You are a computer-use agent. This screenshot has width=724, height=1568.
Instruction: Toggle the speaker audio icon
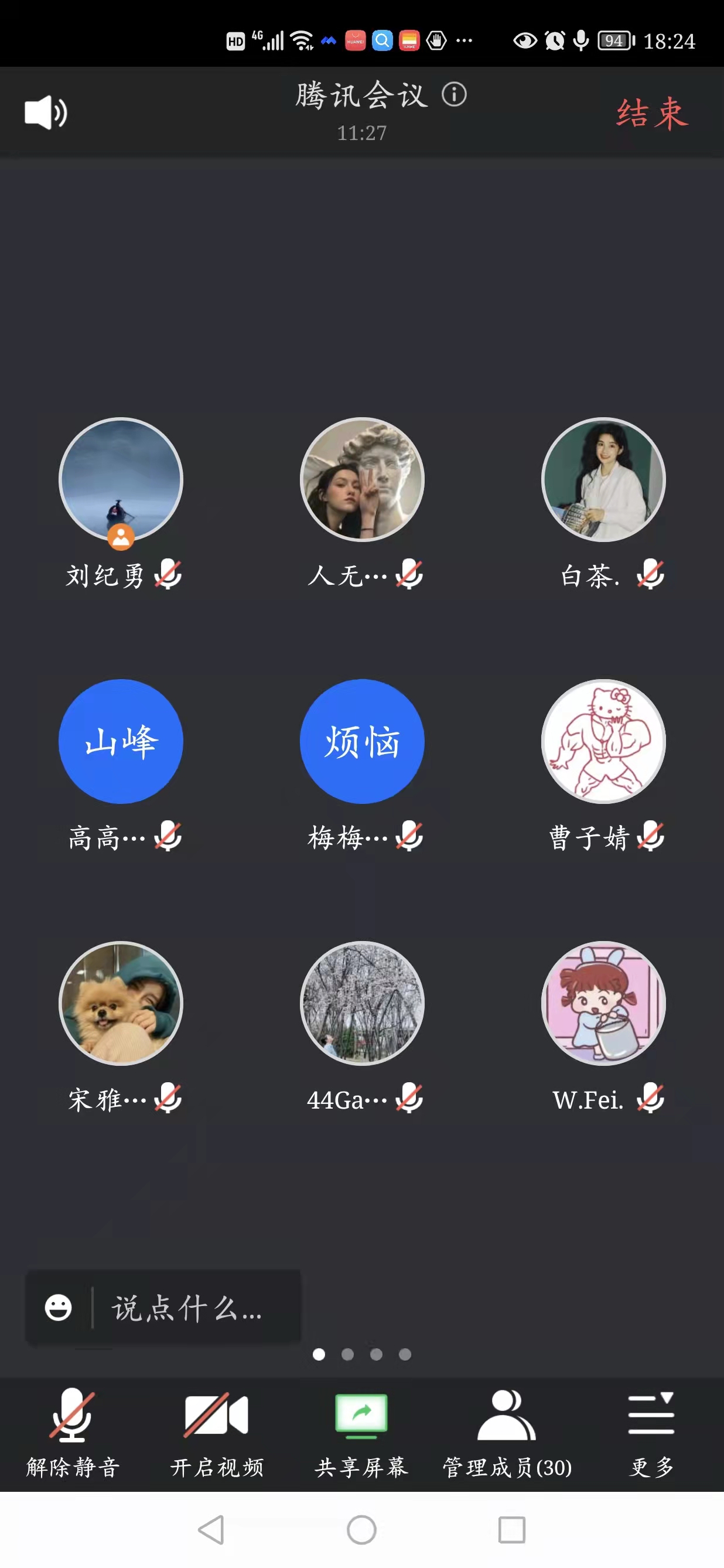46,113
